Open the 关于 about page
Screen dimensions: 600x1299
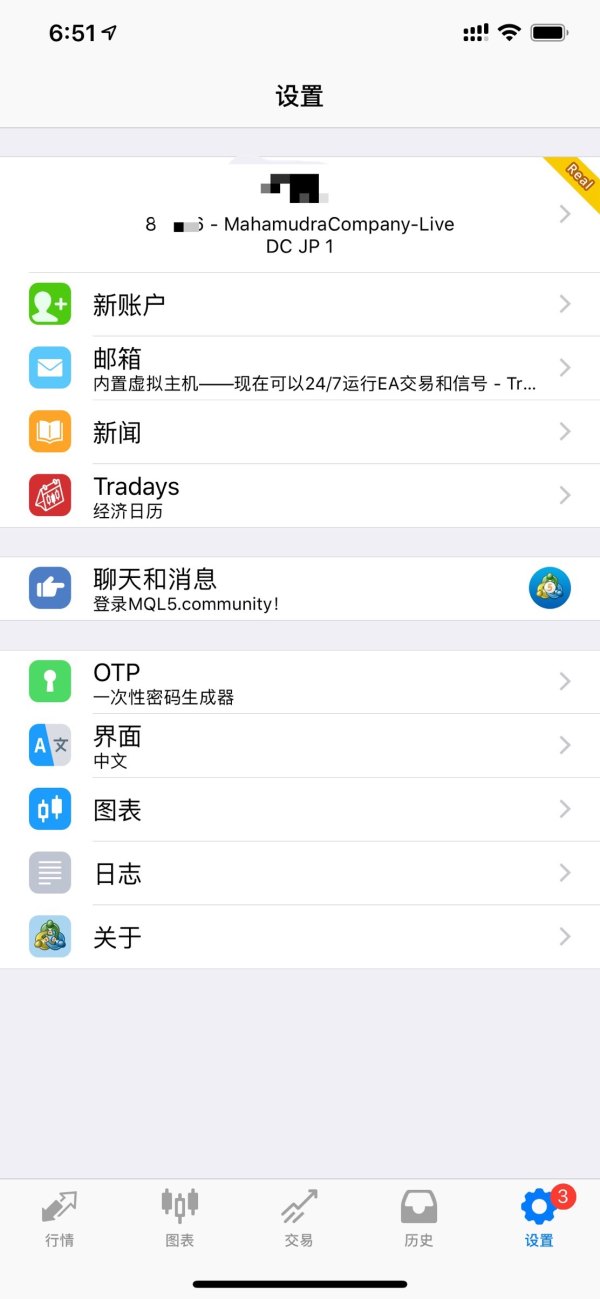tap(300, 938)
